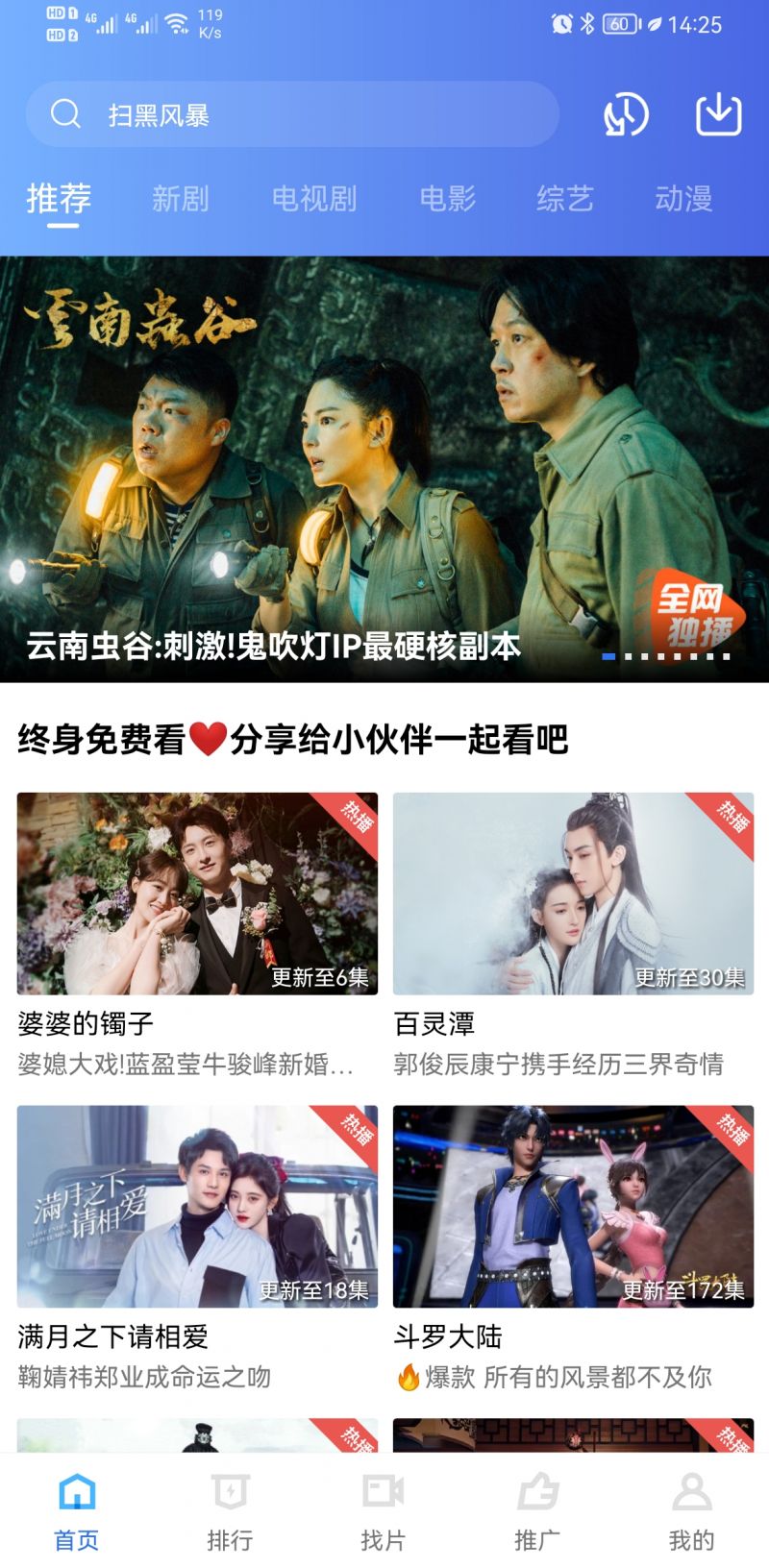This screenshot has width=769, height=1568.
Task: Open the 满月之下请相爱 show card
Action: [197, 1207]
